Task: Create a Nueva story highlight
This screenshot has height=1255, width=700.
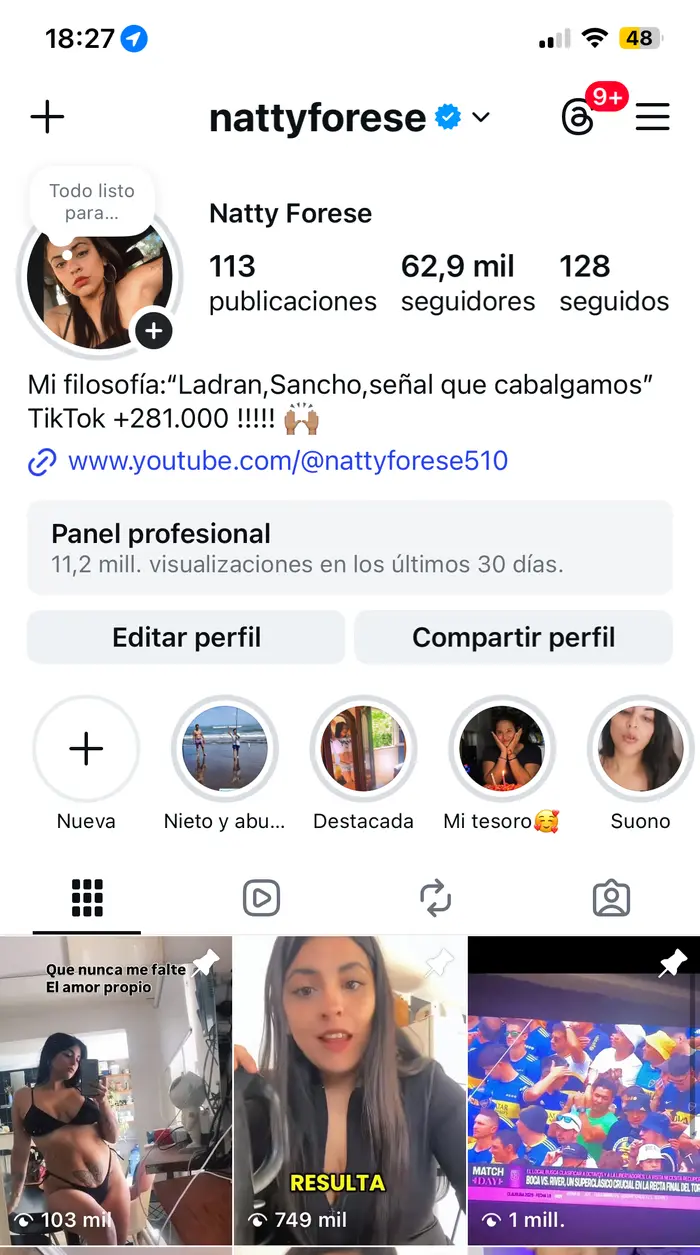Action: (86, 749)
